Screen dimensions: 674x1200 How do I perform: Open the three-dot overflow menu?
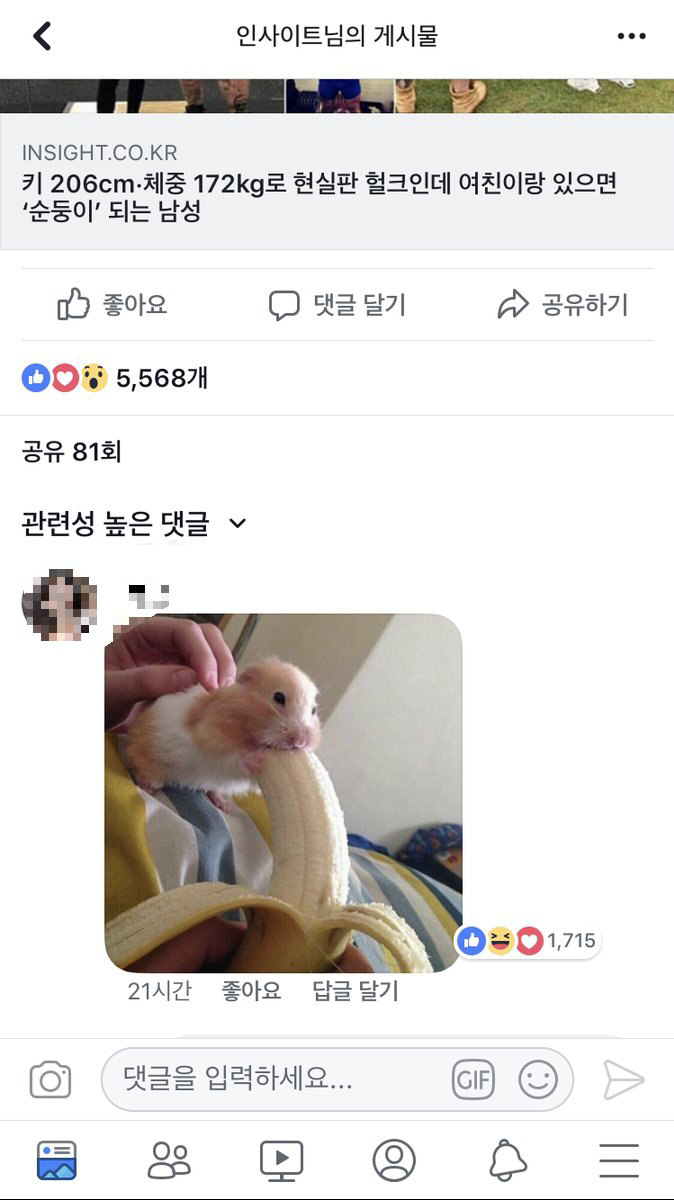(631, 37)
